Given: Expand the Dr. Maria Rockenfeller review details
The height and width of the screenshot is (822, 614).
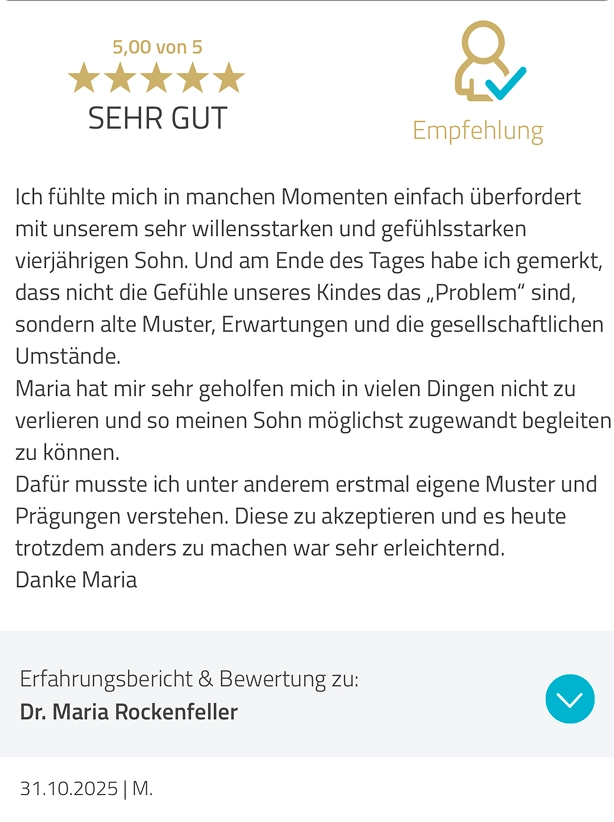Looking at the screenshot, I should pyautogui.click(x=570, y=699).
